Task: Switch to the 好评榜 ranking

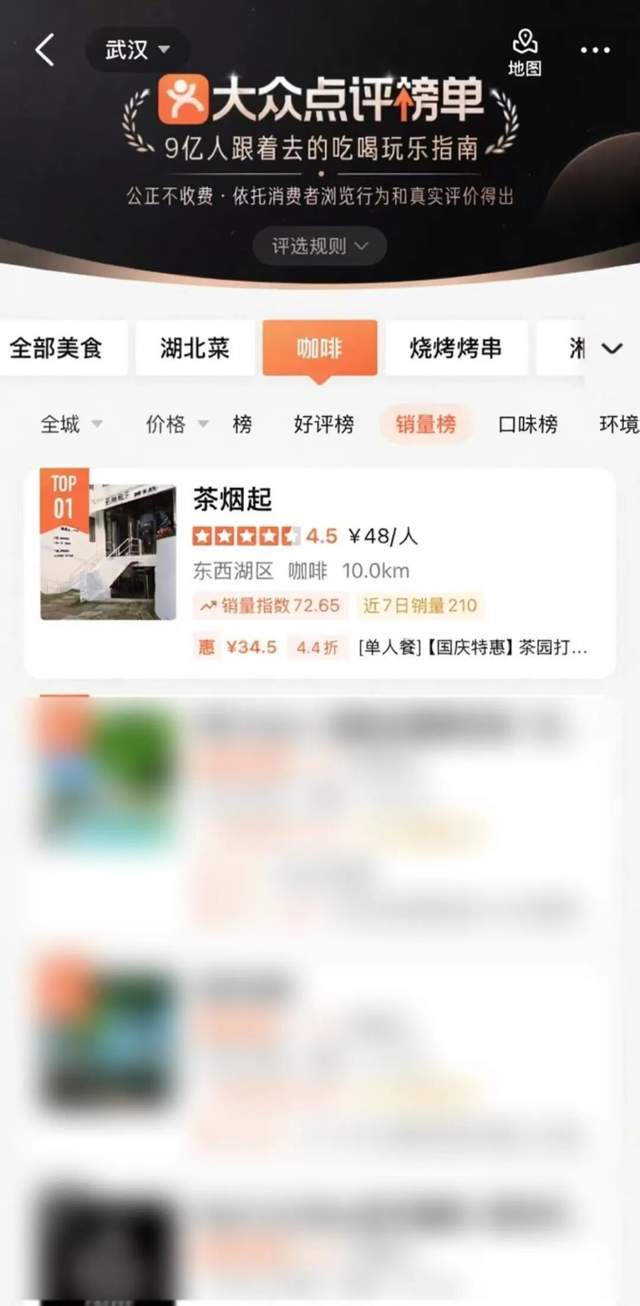Action: coord(324,424)
